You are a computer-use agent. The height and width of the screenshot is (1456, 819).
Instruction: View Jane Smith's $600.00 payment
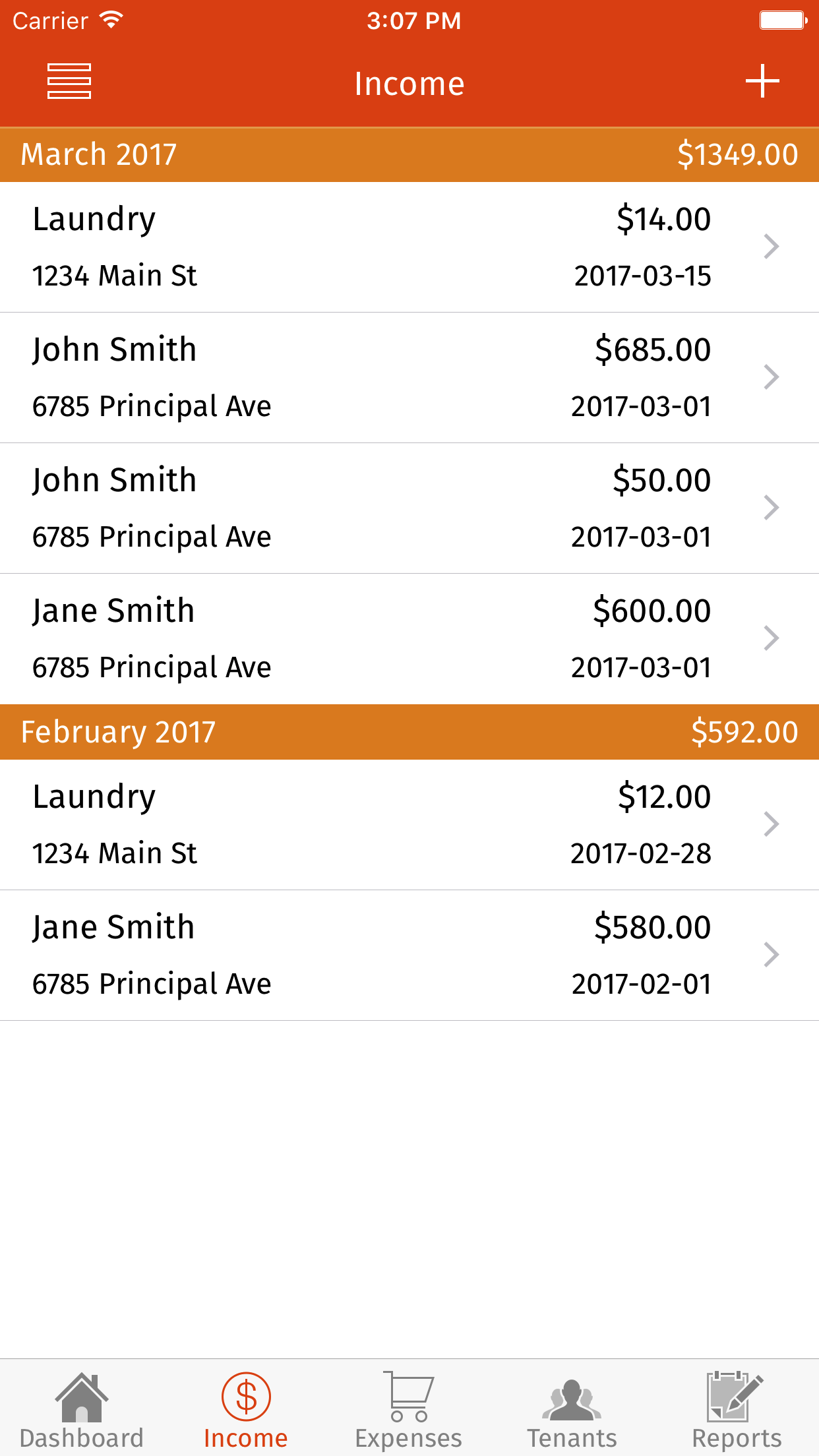click(409, 638)
